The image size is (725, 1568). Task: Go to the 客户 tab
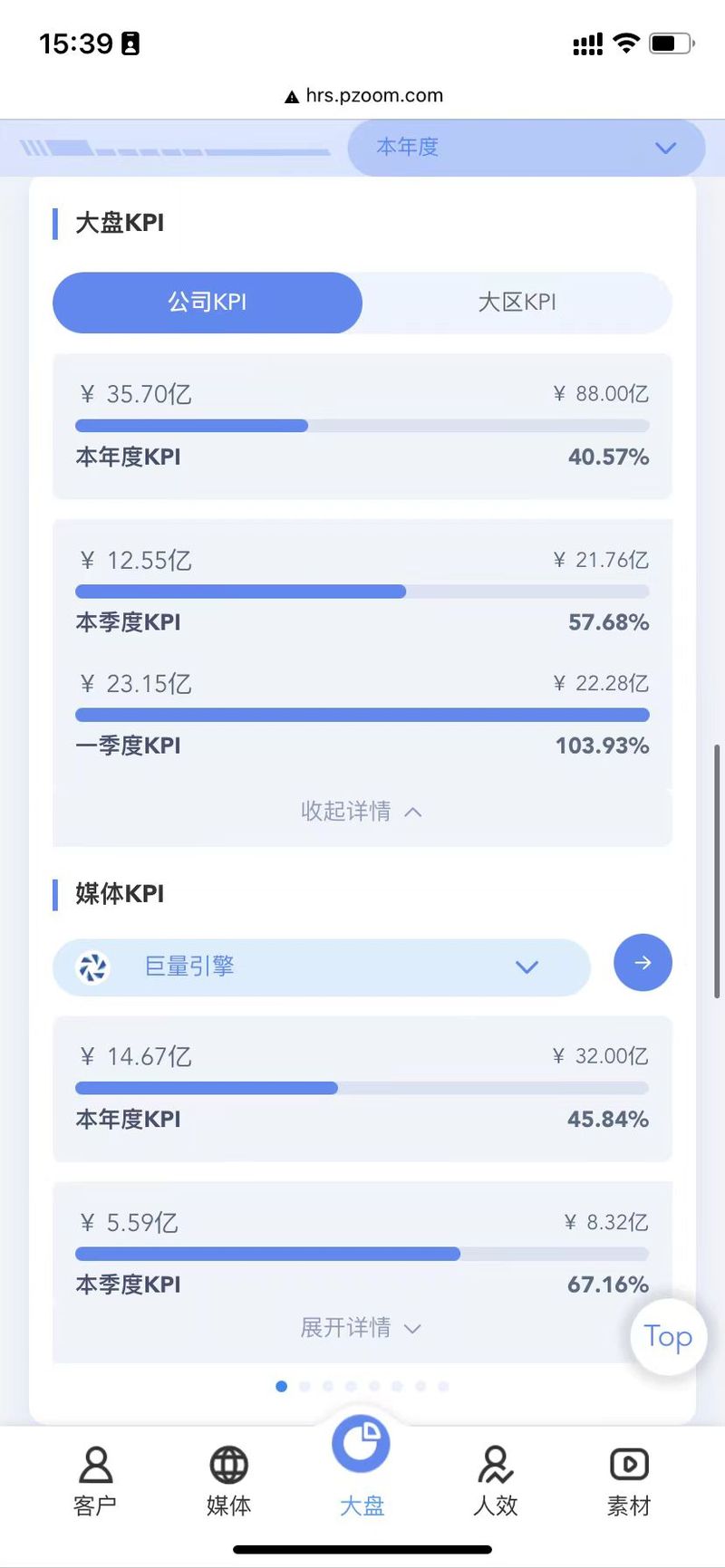tap(95, 1481)
